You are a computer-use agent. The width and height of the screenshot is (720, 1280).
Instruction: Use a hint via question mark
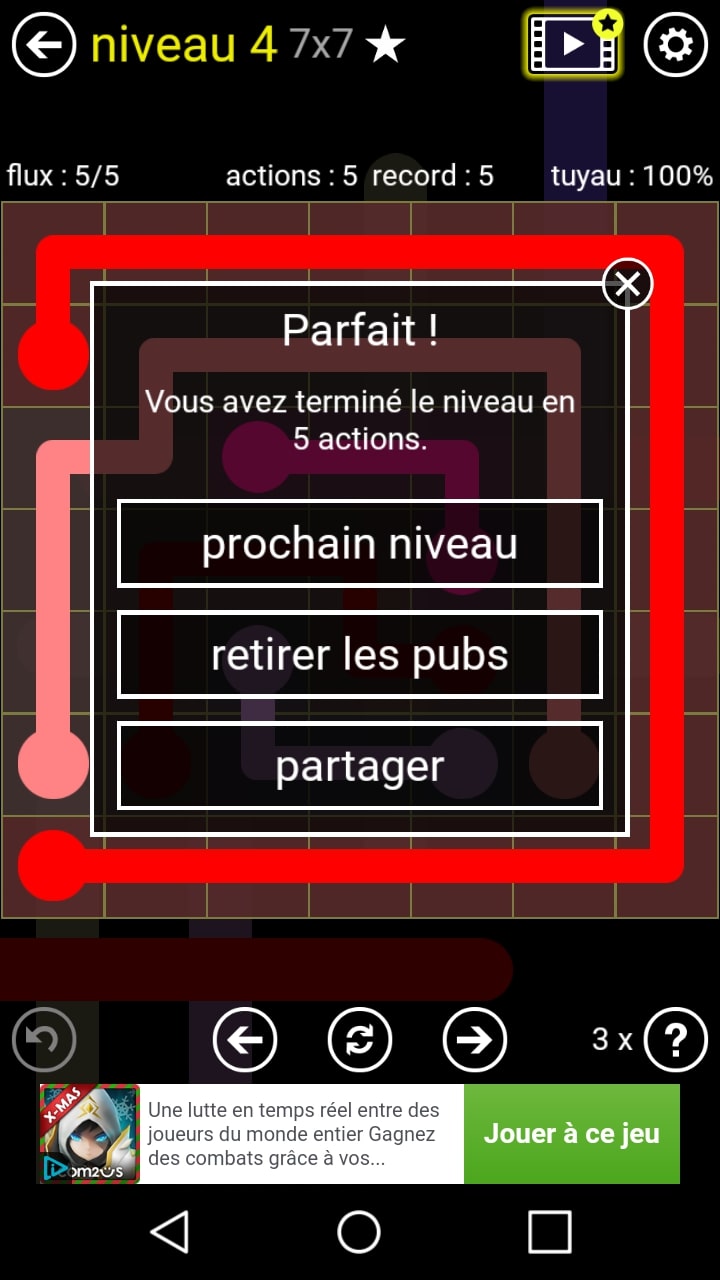(x=675, y=1040)
